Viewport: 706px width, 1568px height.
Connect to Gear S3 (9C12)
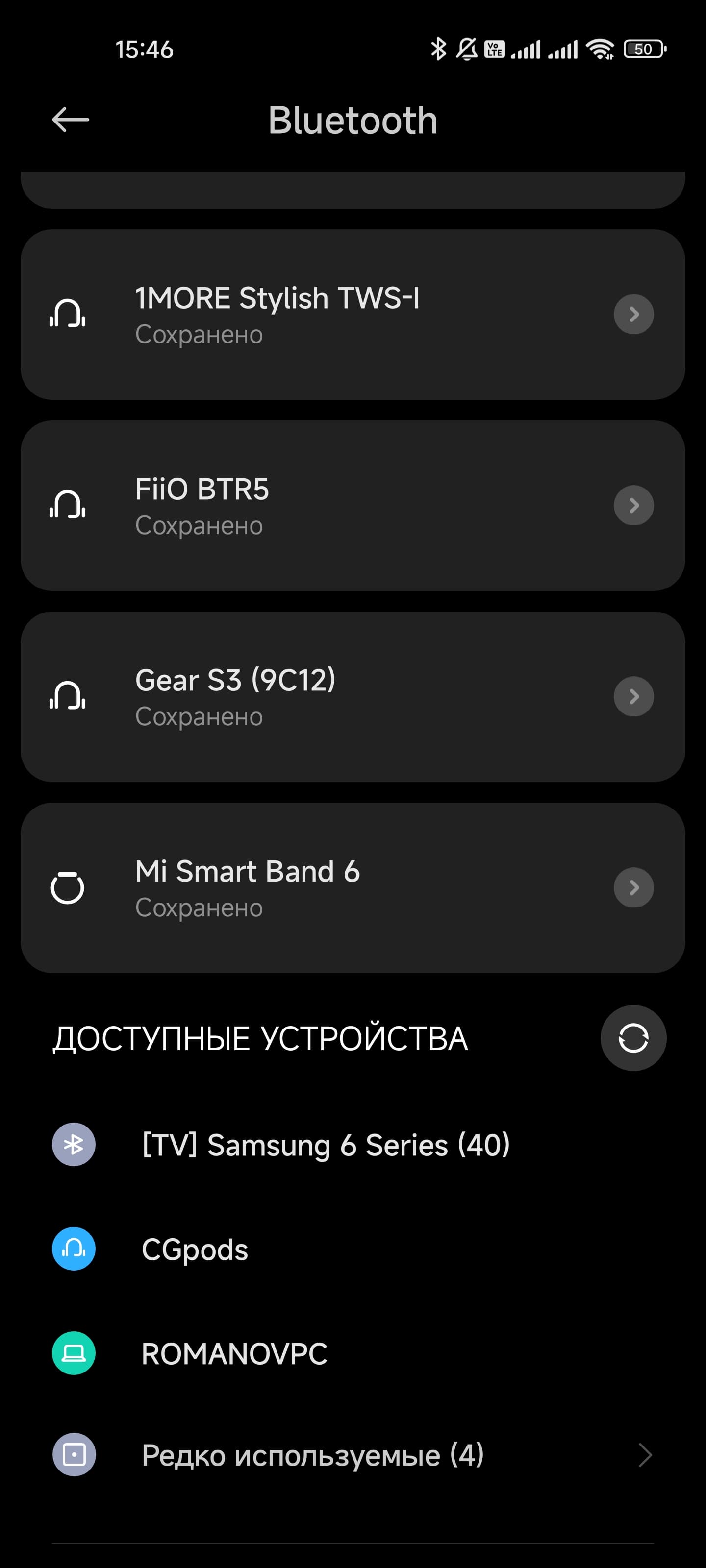pos(277,696)
